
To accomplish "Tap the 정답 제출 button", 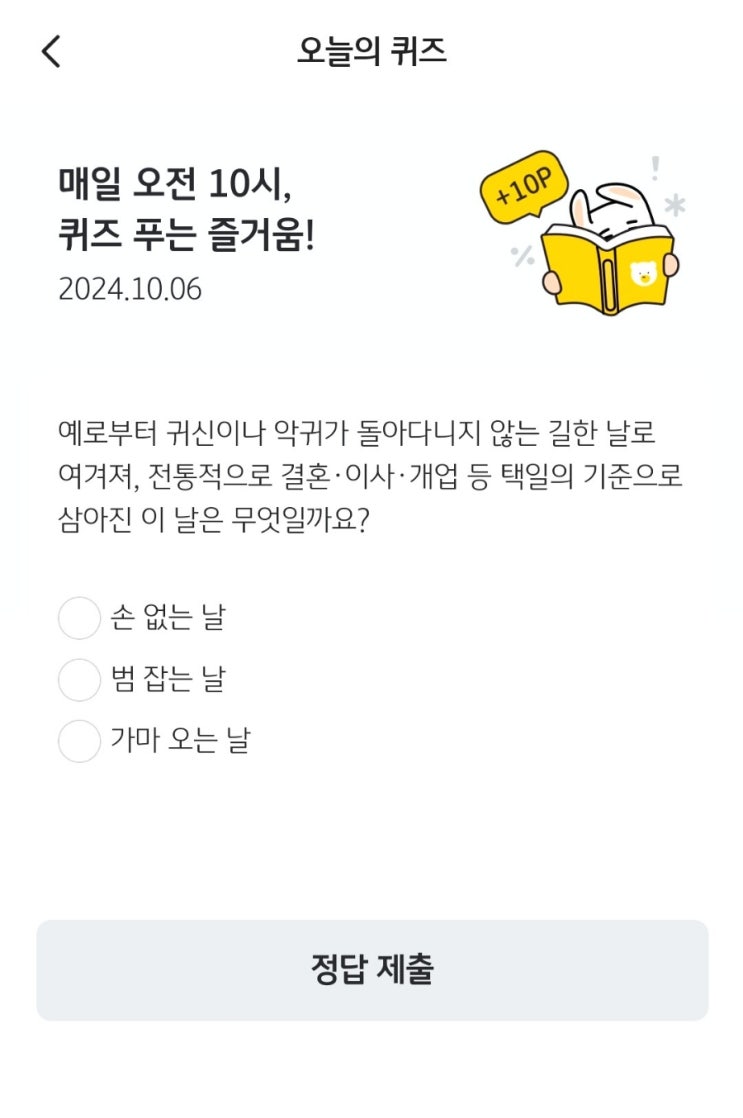I will point(372,970).
